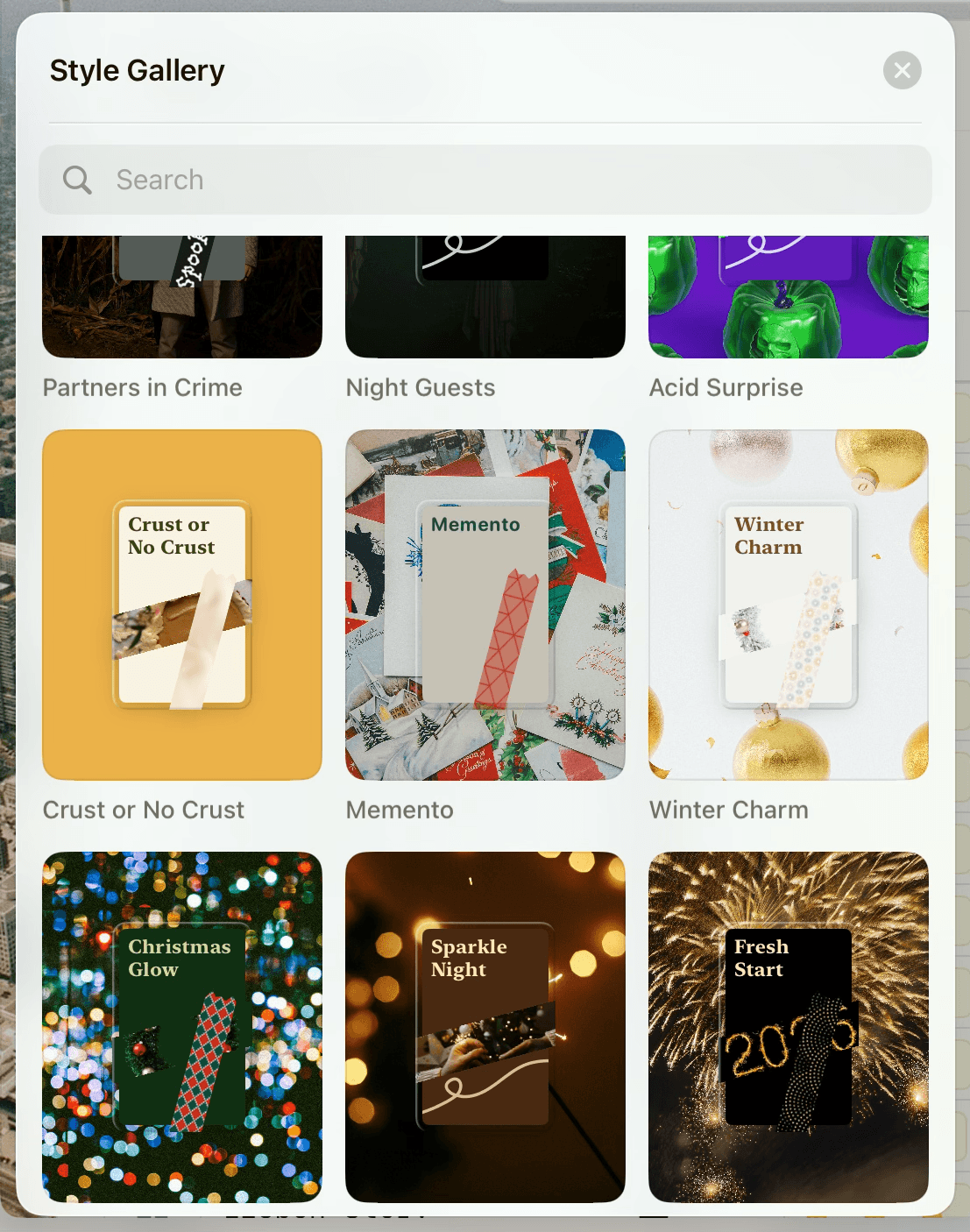
Task: Pick the Acid Surprise style
Action: click(788, 298)
